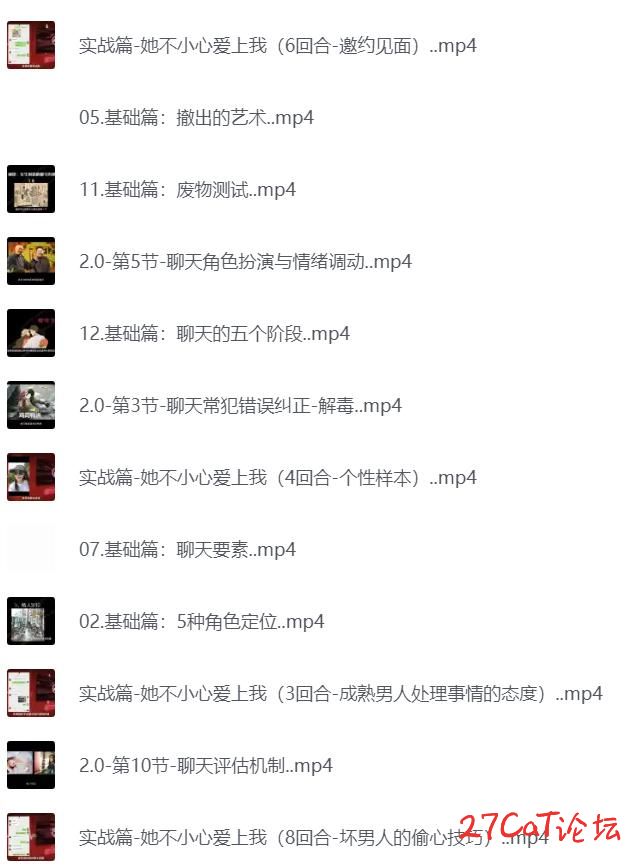This screenshot has width=636, height=868.
Task: Open the 6回合-邀约见面 video file
Action: (277, 46)
